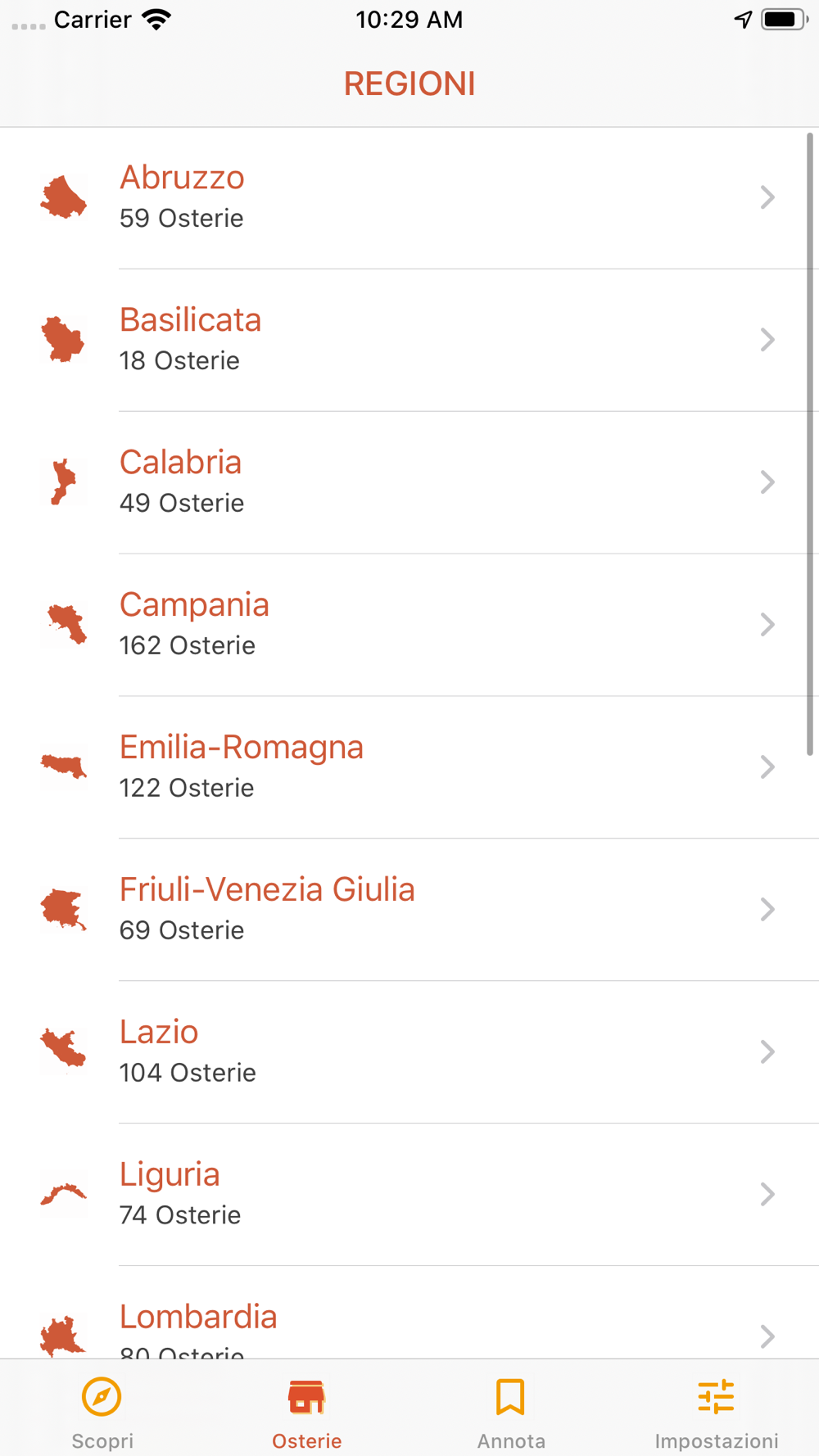Select Friuli-Venezia Giulia
The image size is (819, 1456).
409,911
